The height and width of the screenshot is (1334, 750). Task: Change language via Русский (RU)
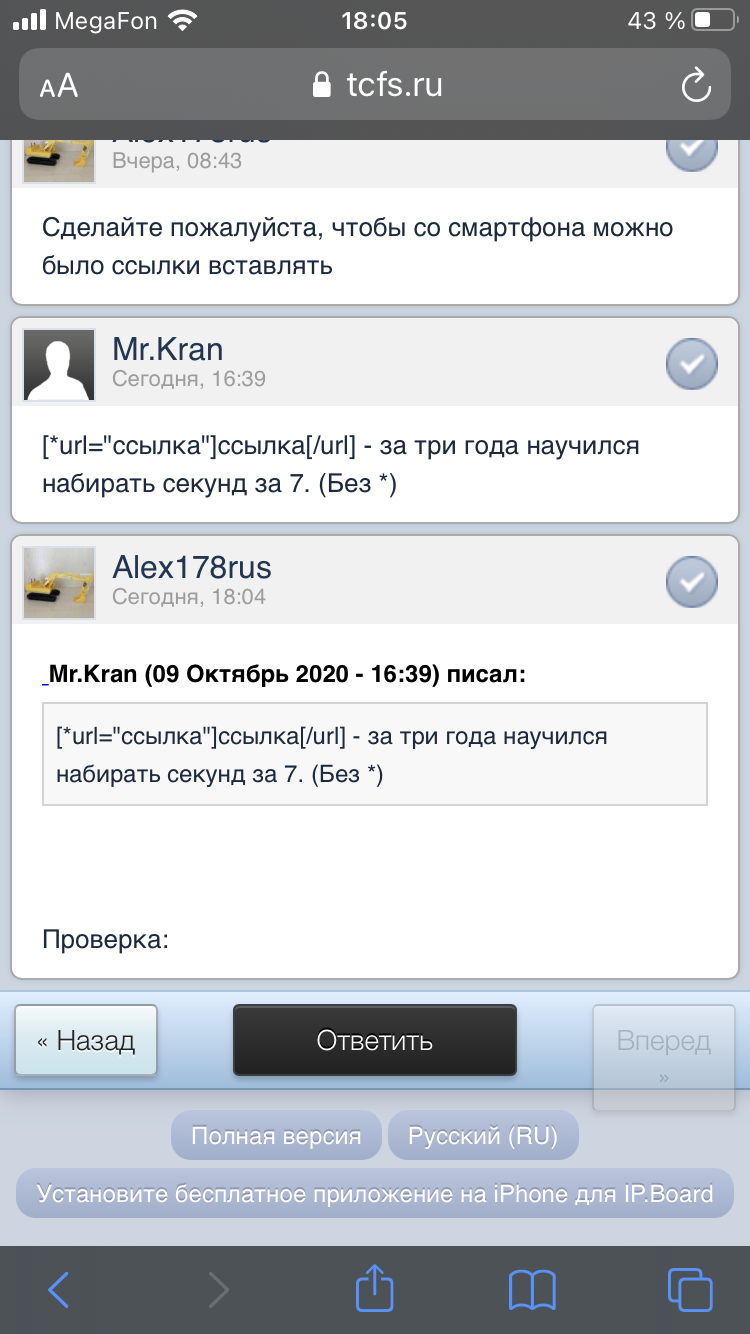coord(483,1137)
